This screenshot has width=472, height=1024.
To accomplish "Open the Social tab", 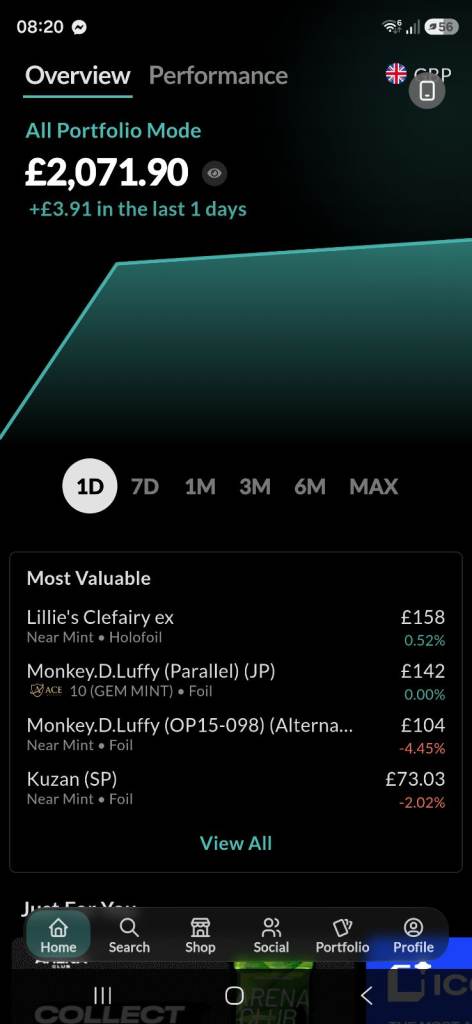I will (271, 936).
